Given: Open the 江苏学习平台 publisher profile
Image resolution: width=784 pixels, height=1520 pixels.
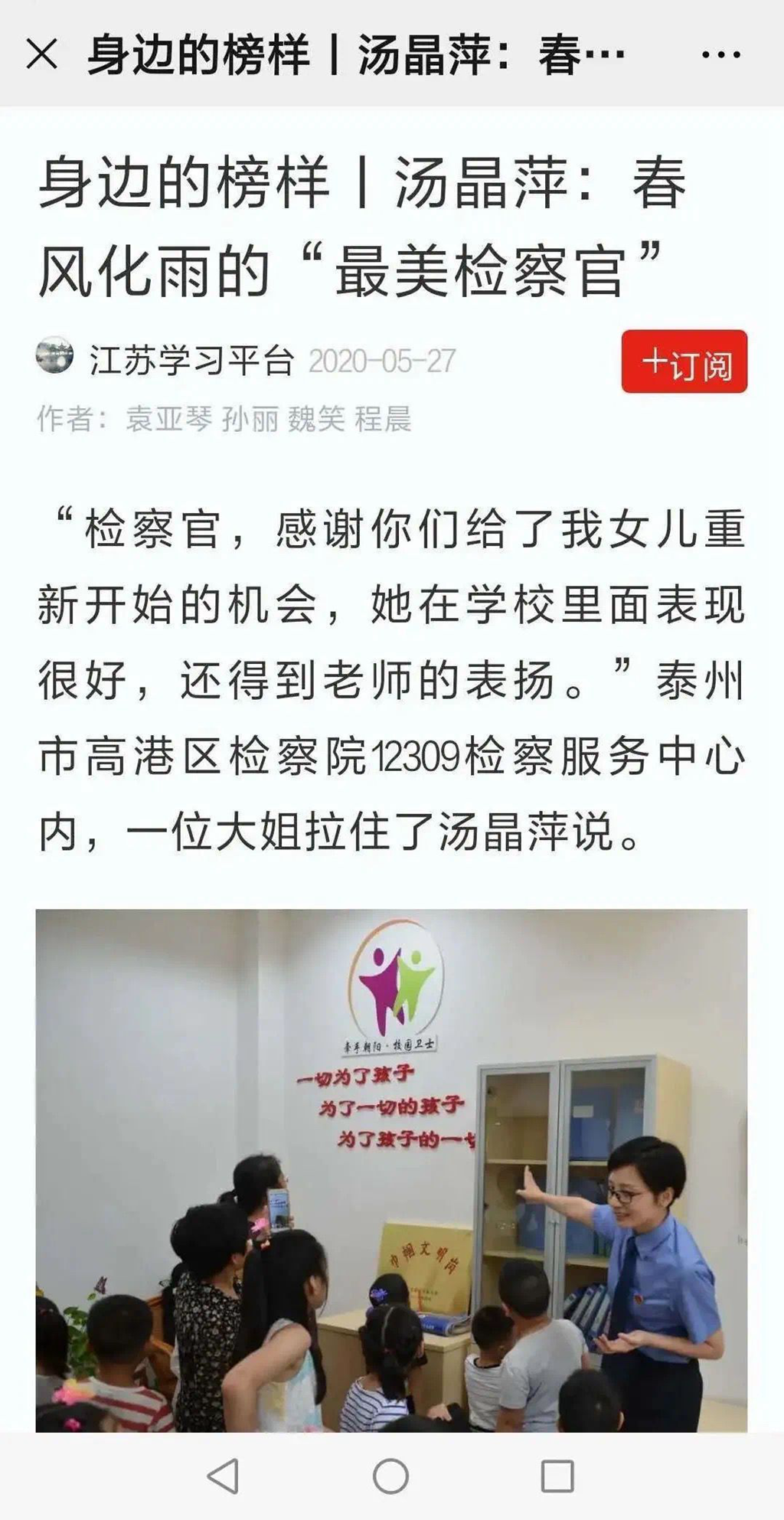Looking at the screenshot, I should pos(191,361).
